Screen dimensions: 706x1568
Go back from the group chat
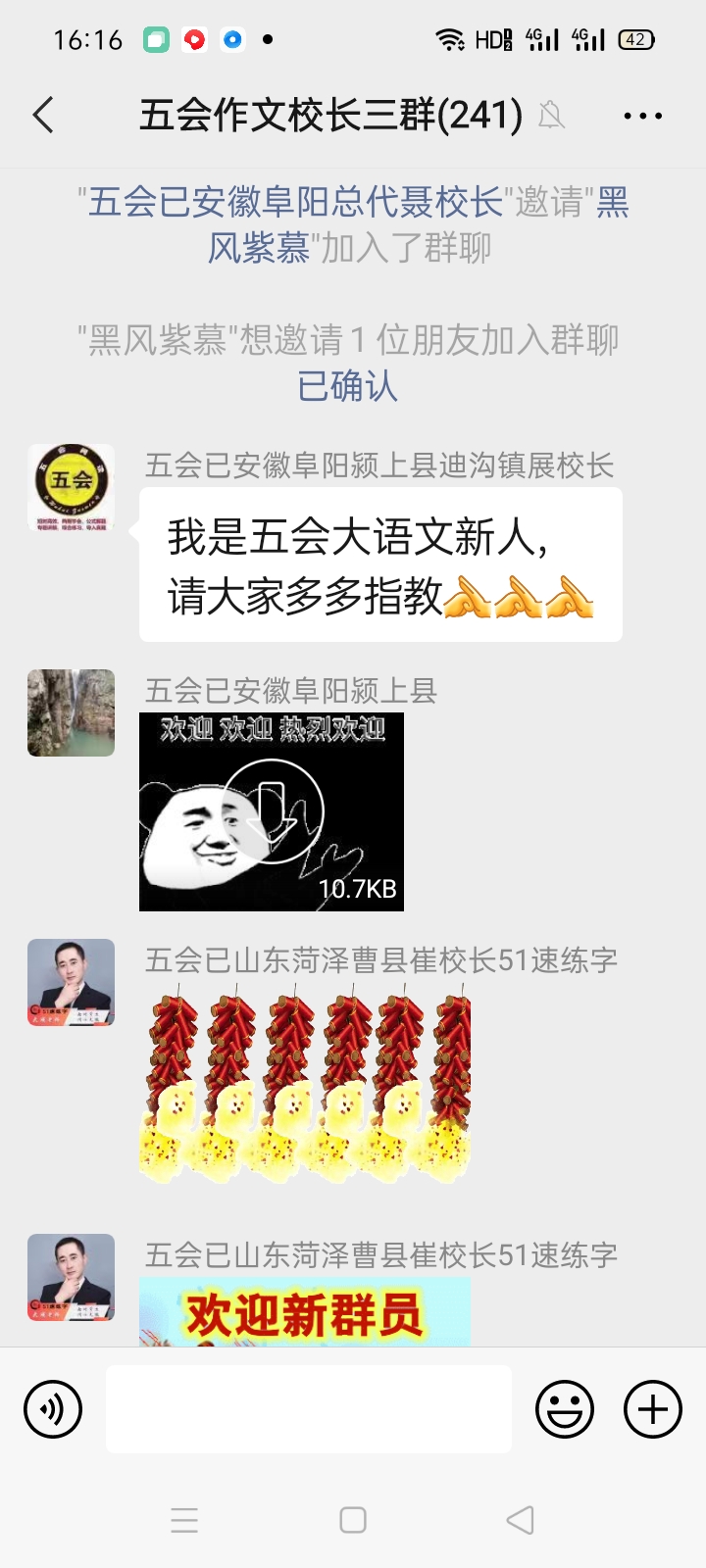point(44,116)
